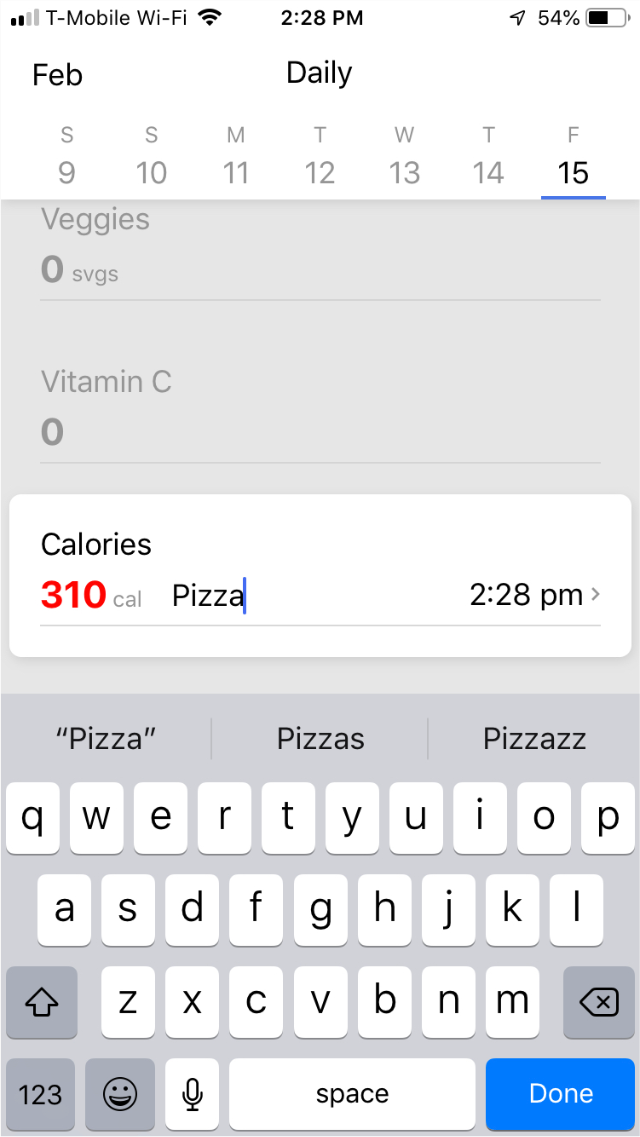Image resolution: width=640 pixels, height=1137 pixels.
Task: Tap the backspace key
Action: tap(598, 1001)
